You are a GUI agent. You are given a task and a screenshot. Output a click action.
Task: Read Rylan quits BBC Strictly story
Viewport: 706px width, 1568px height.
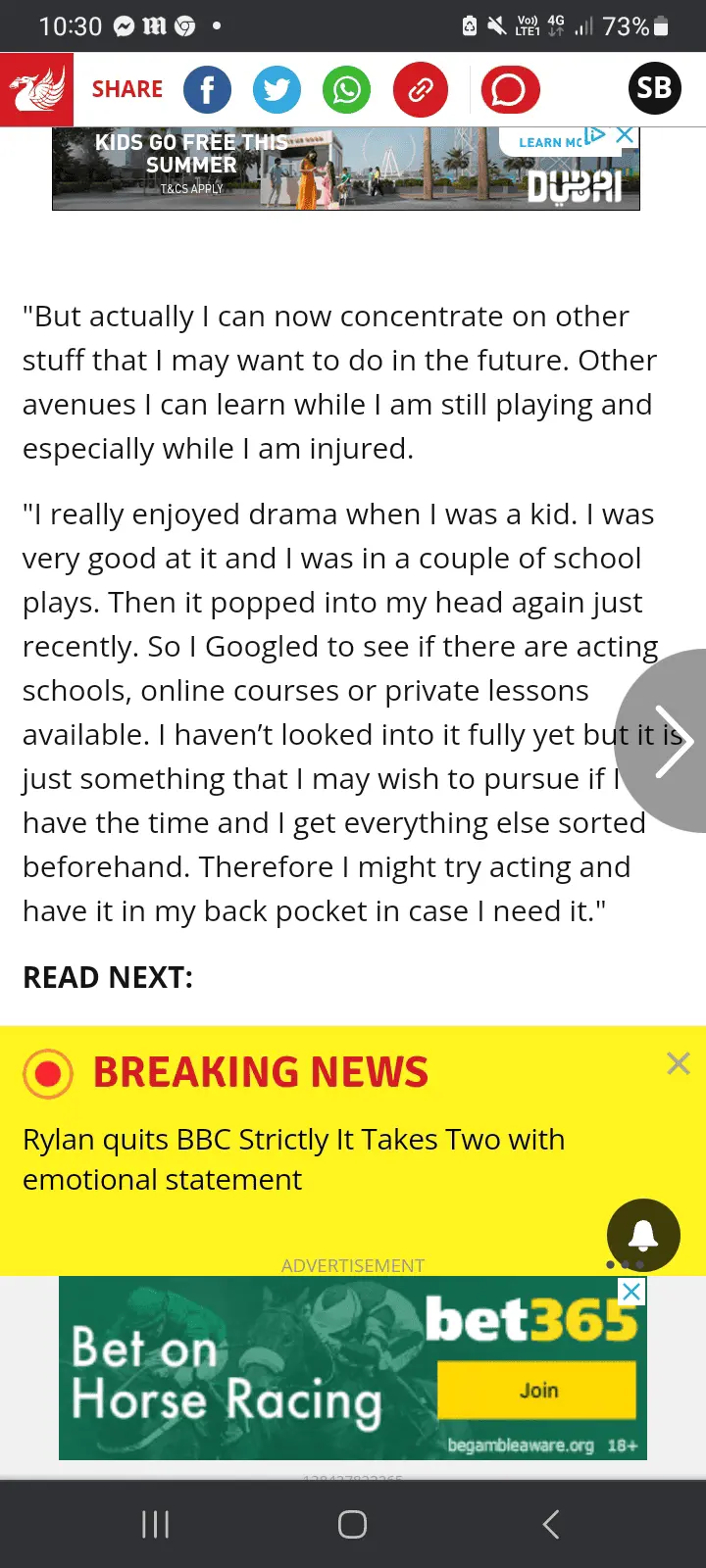coord(293,1159)
